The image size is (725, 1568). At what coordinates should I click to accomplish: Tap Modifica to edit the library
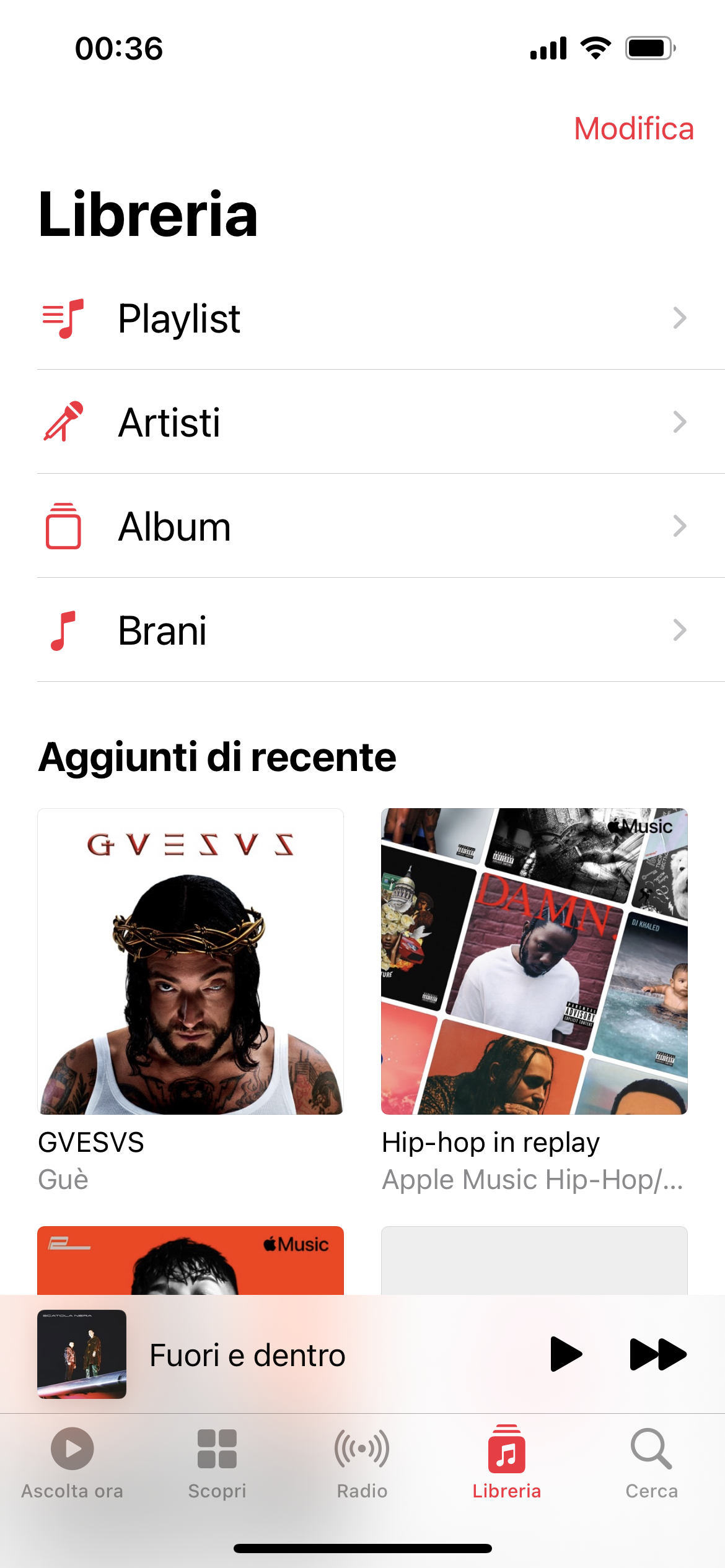[633, 129]
